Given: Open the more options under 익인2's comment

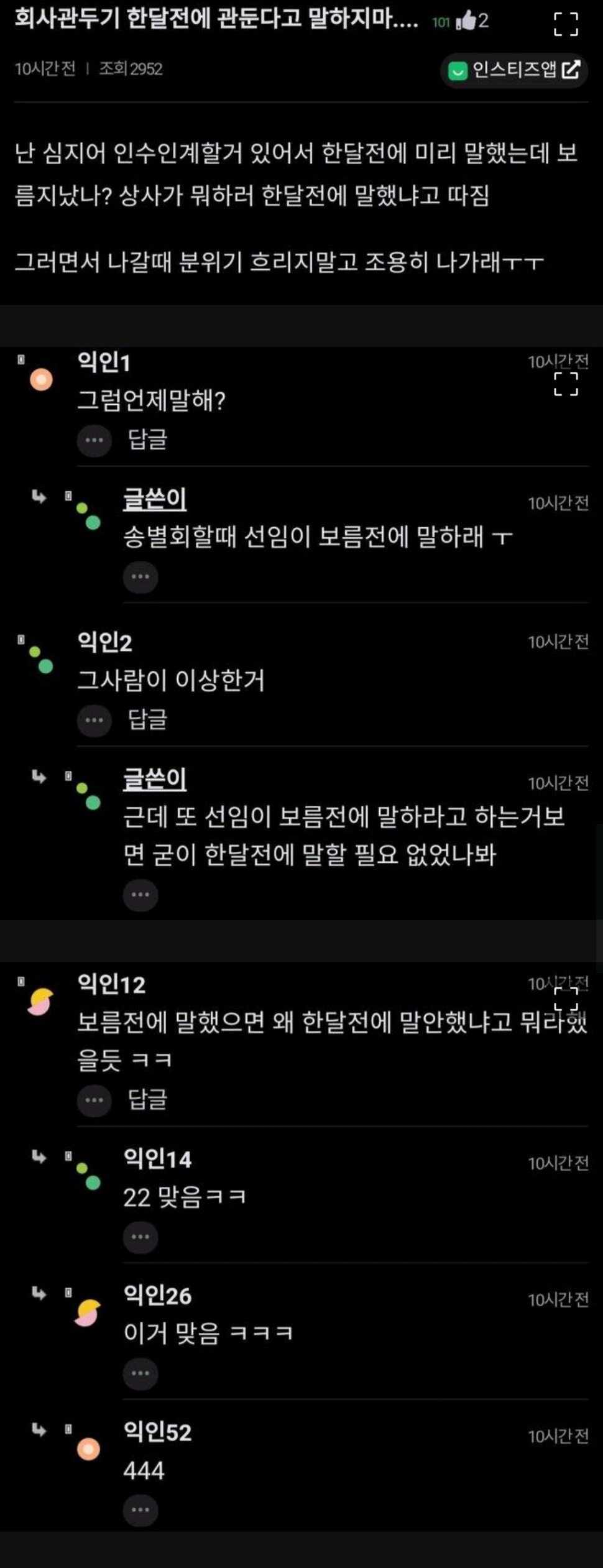Looking at the screenshot, I should point(94,721).
